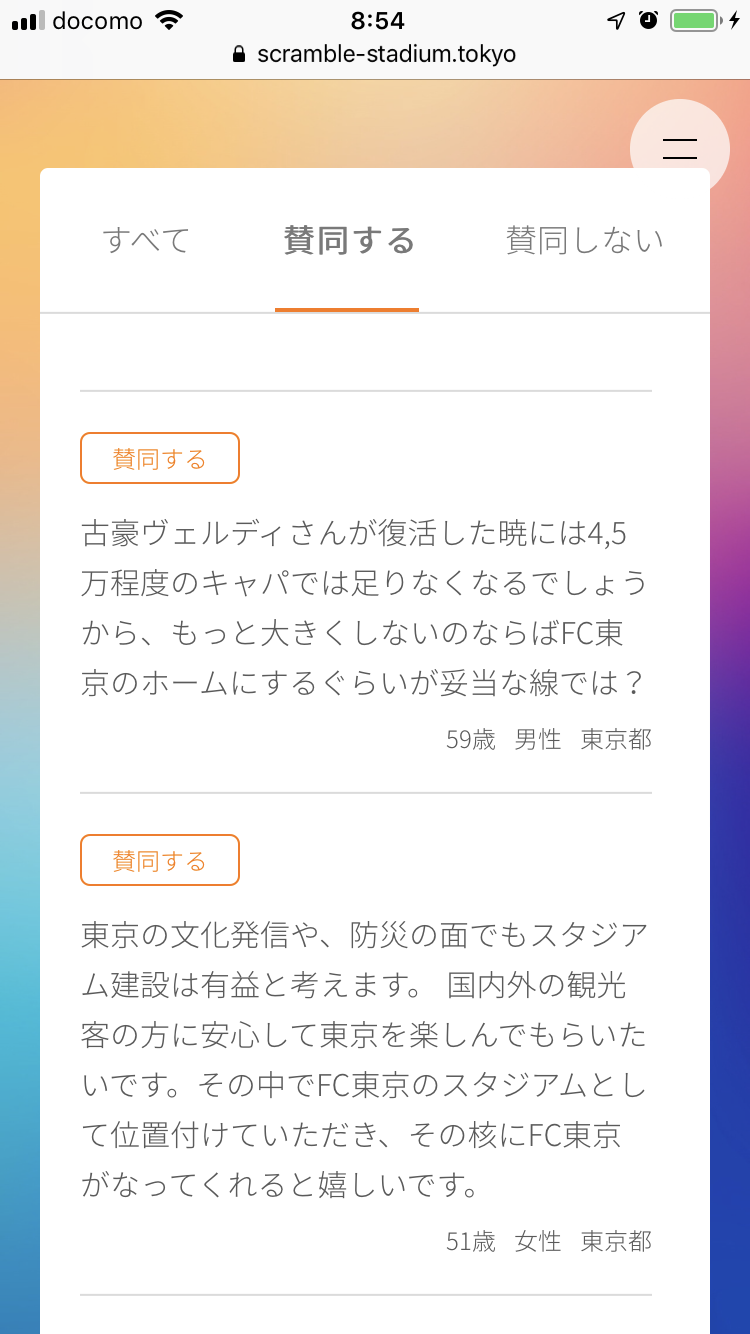Open the hamburger menu button
This screenshot has width=750, height=1334.
680,148
